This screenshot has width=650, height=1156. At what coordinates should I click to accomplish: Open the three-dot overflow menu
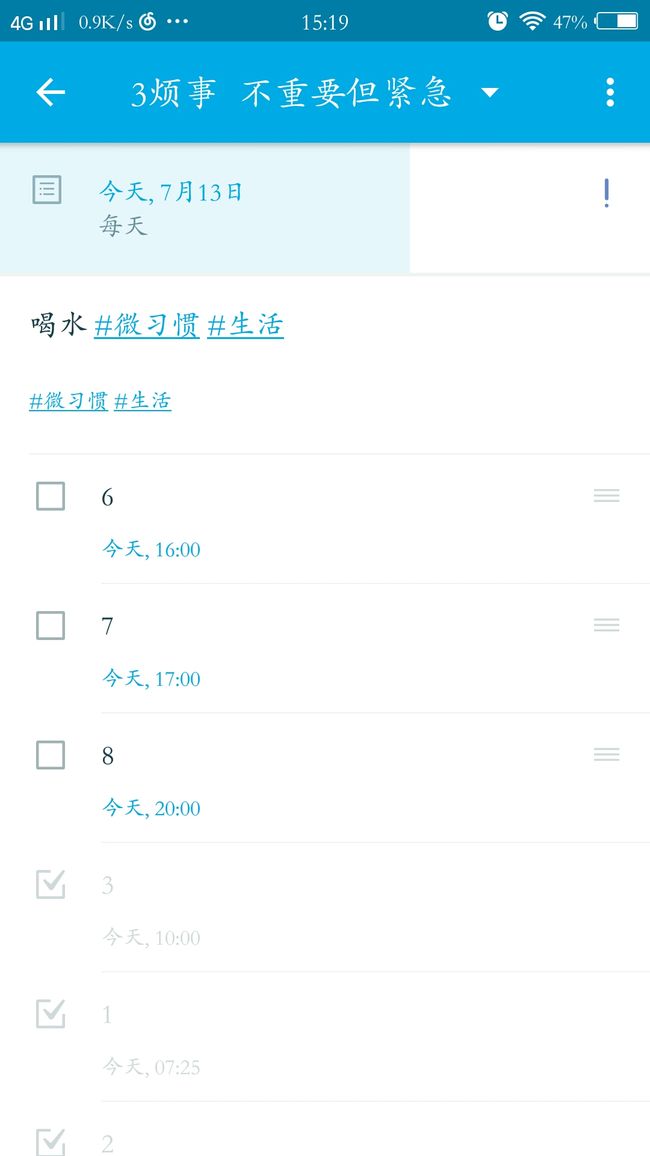pyautogui.click(x=609, y=92)
